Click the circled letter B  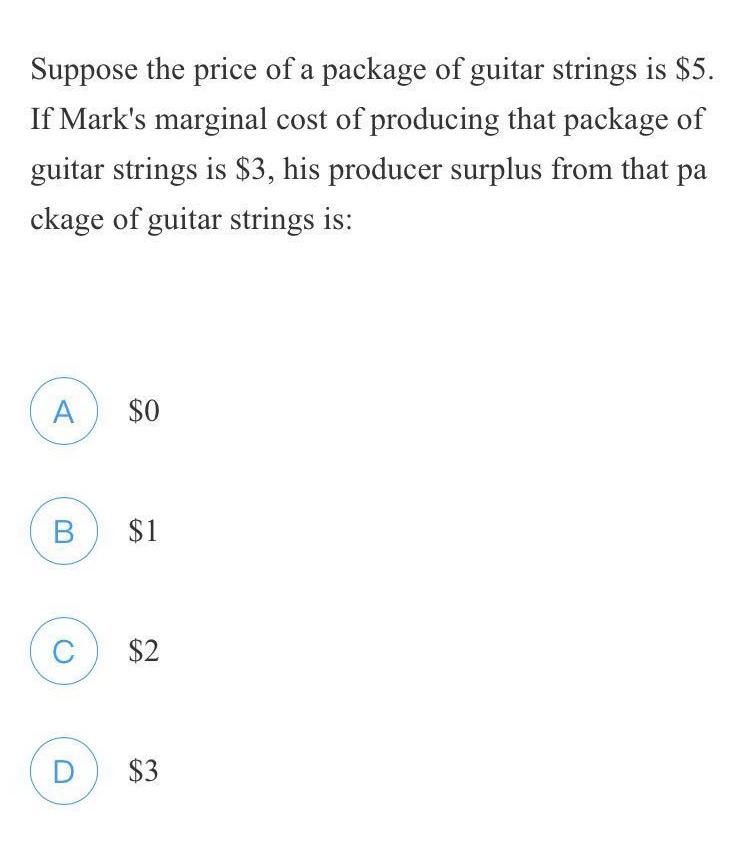(64, 532)
